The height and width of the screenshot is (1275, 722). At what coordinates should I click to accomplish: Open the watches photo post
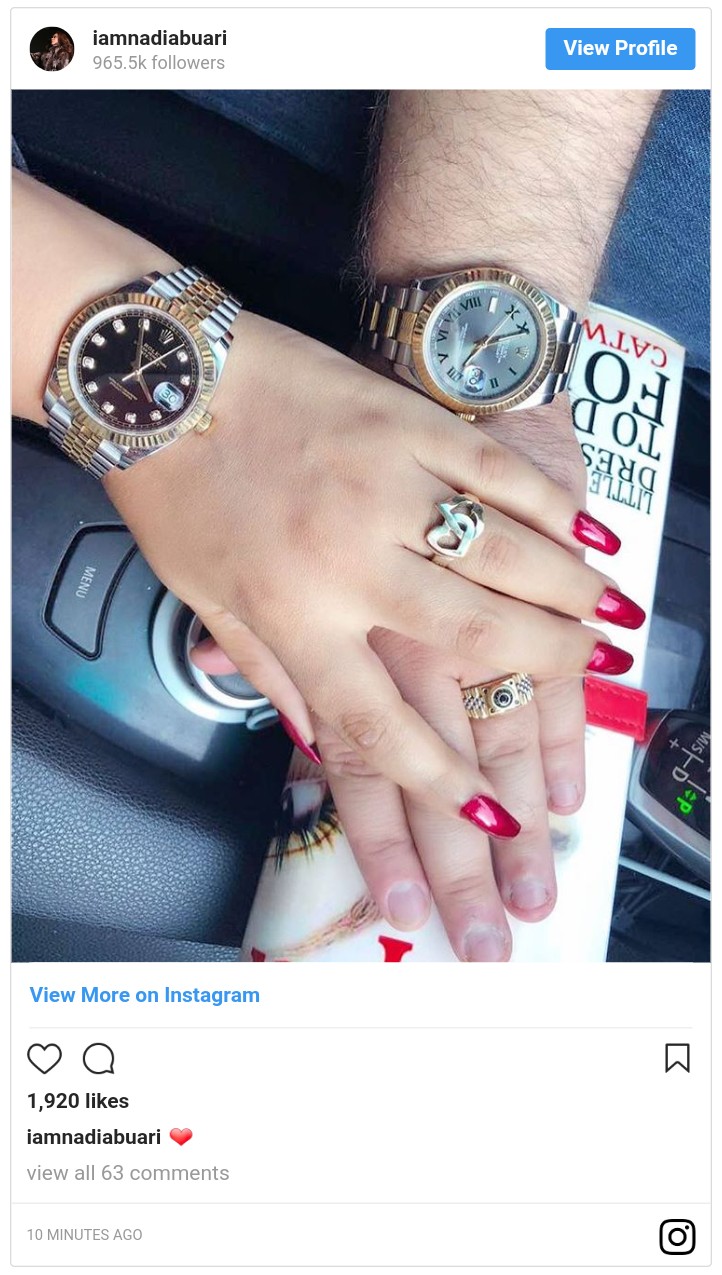click(x=361, y=526)
